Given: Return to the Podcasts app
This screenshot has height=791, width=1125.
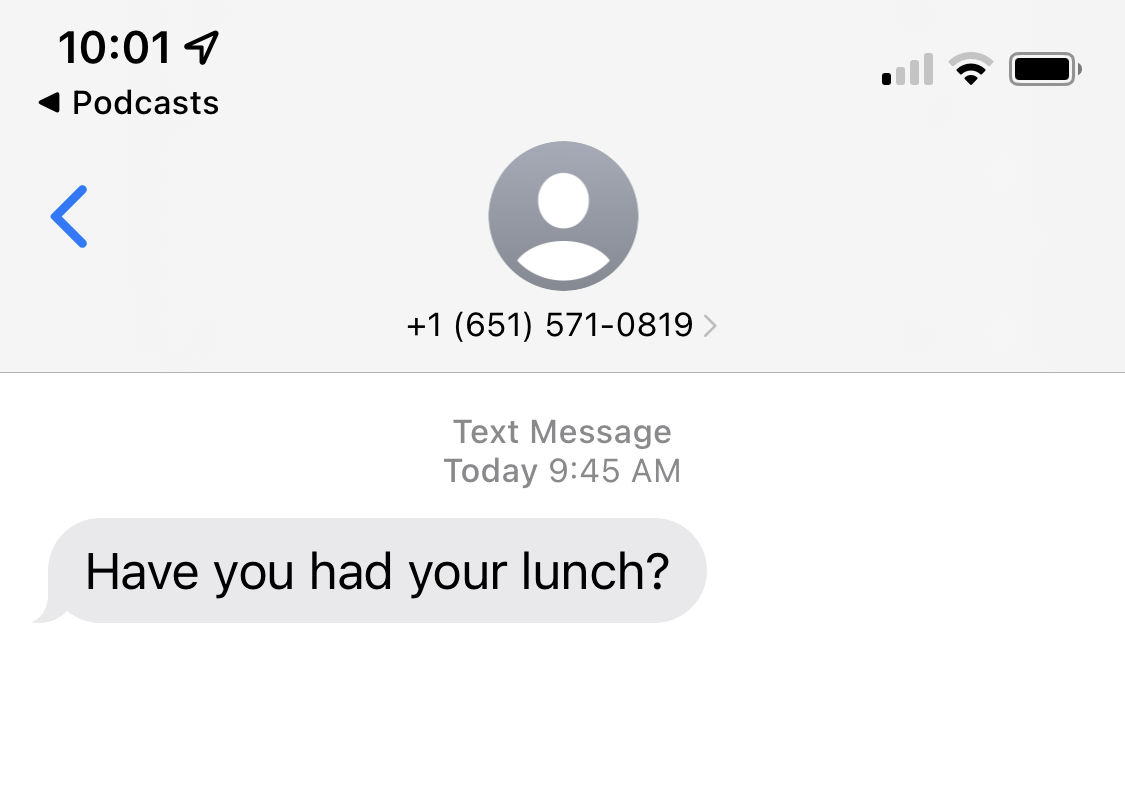Looking at the screenshot, I should pyautogui.click(x=128, y=103).
